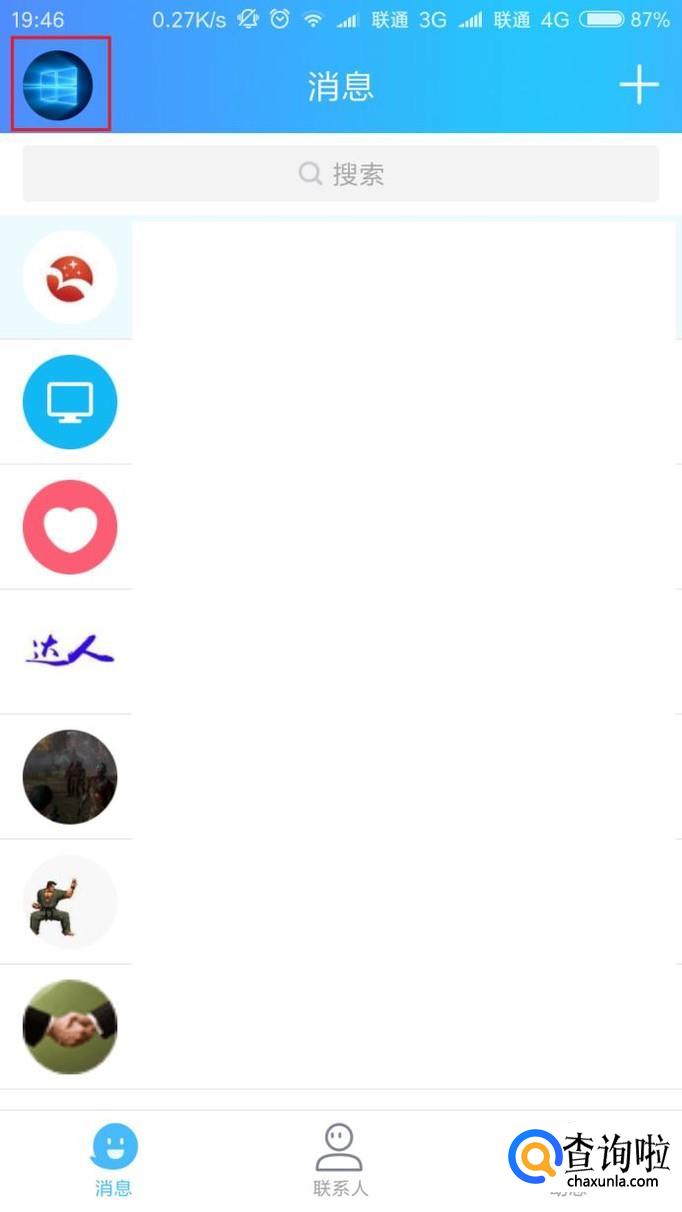Tap the 搜索 search box
This screenshot has height=1212, width=682.
[x=341, y=175]
